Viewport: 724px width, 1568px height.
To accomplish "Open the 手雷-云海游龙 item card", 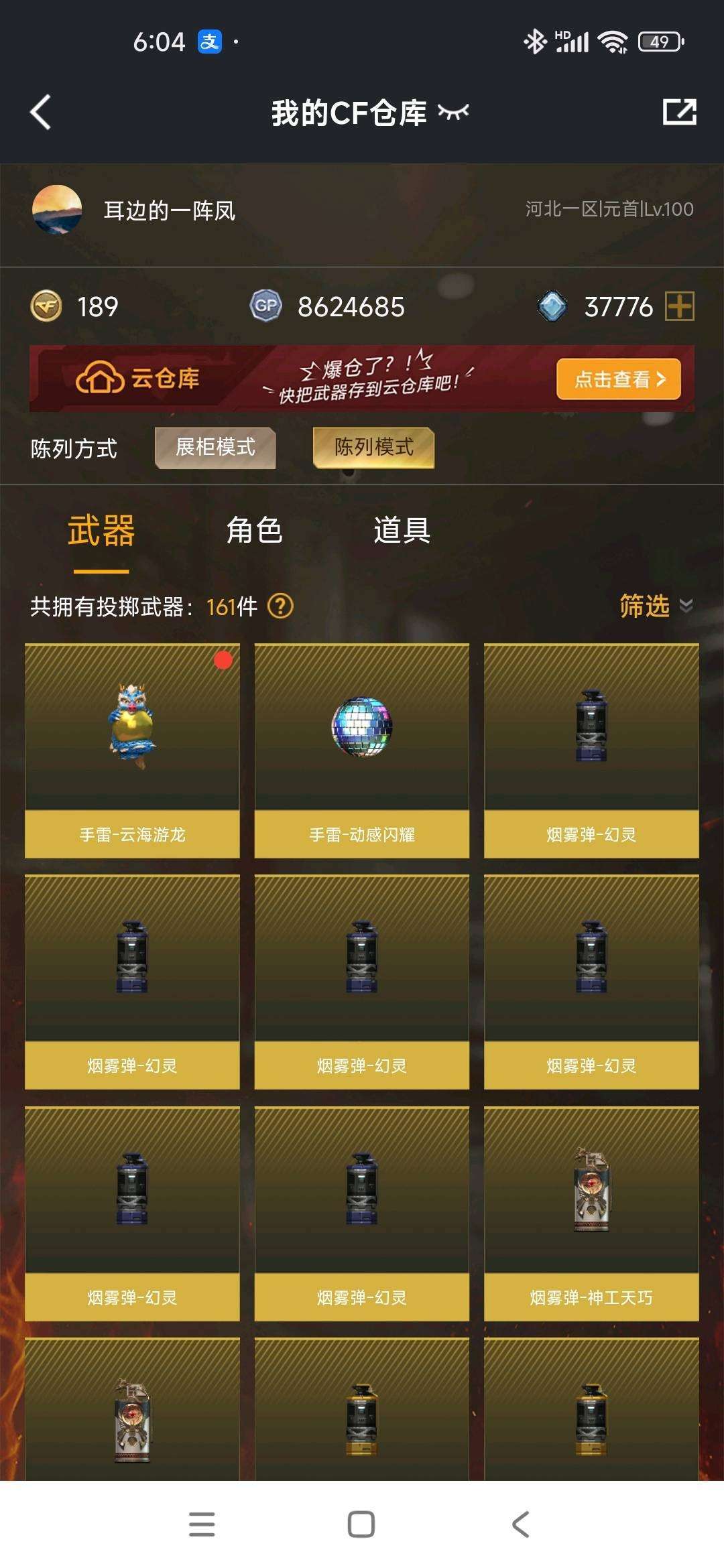I will coord(132,750).
